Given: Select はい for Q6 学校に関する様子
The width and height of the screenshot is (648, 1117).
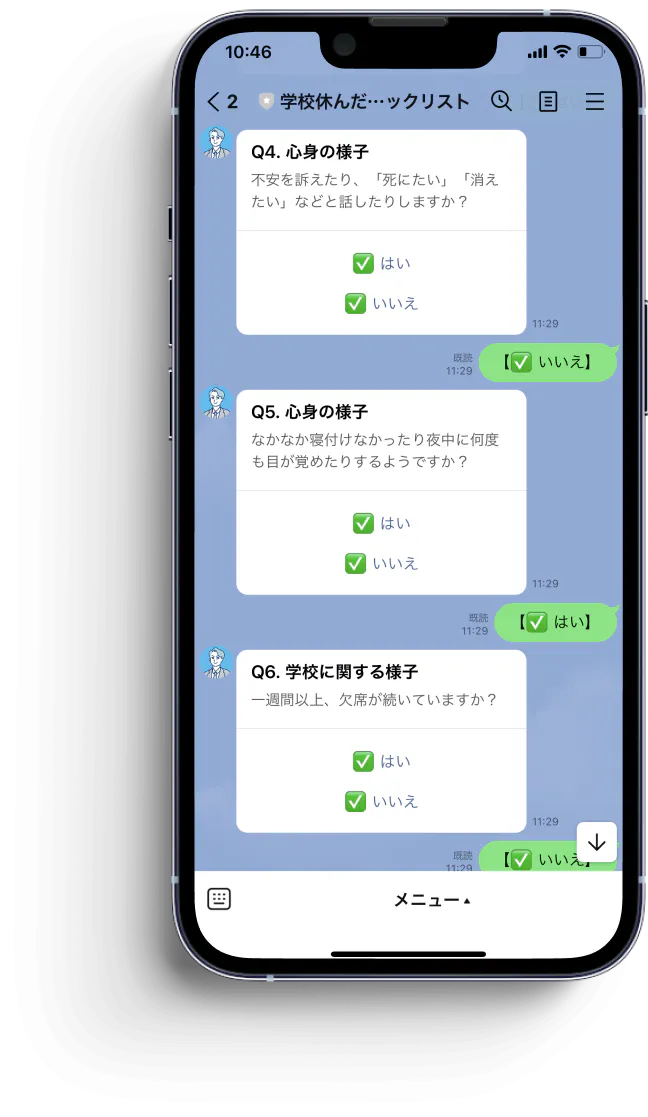Looking at the screenshot, I should [381, 761].
